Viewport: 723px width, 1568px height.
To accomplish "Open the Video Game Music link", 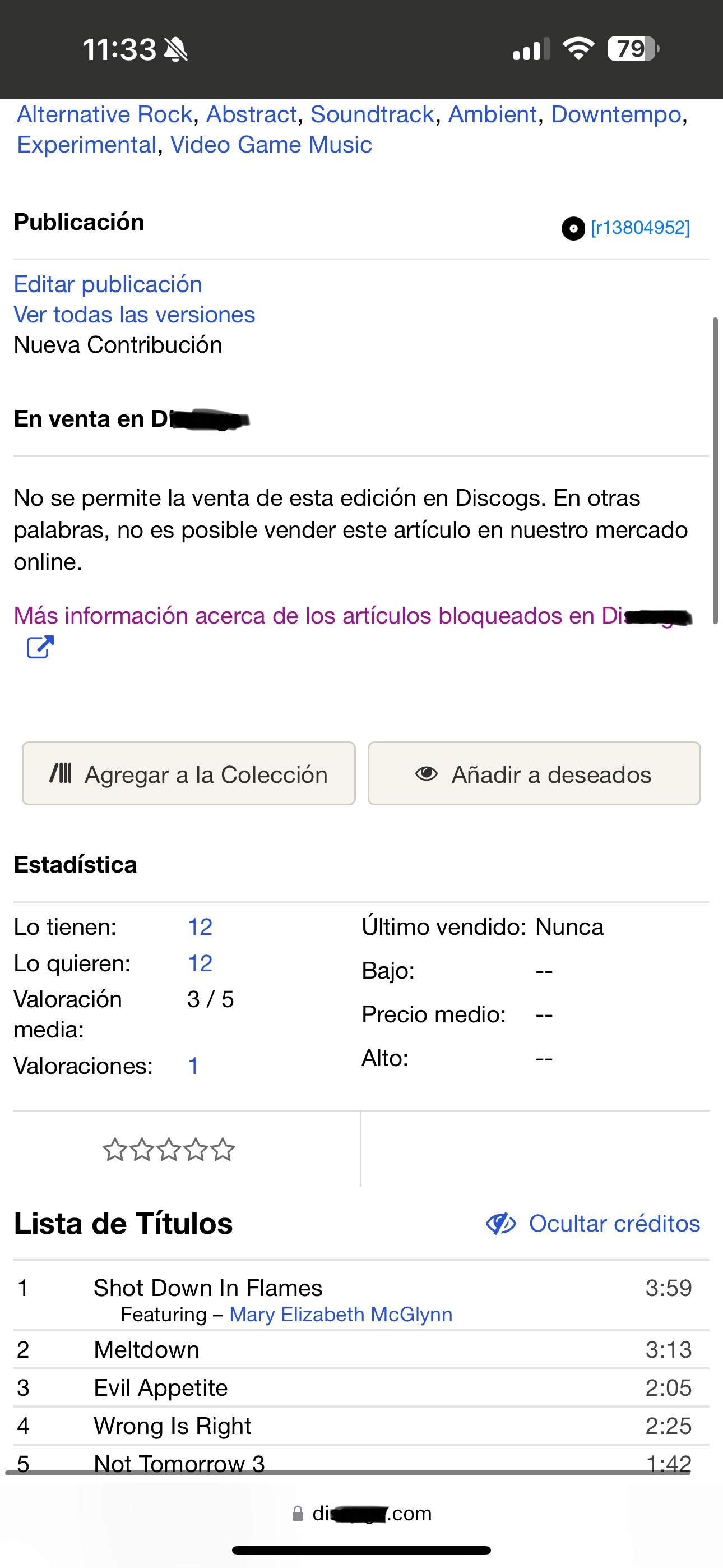I will click(271, 145).
